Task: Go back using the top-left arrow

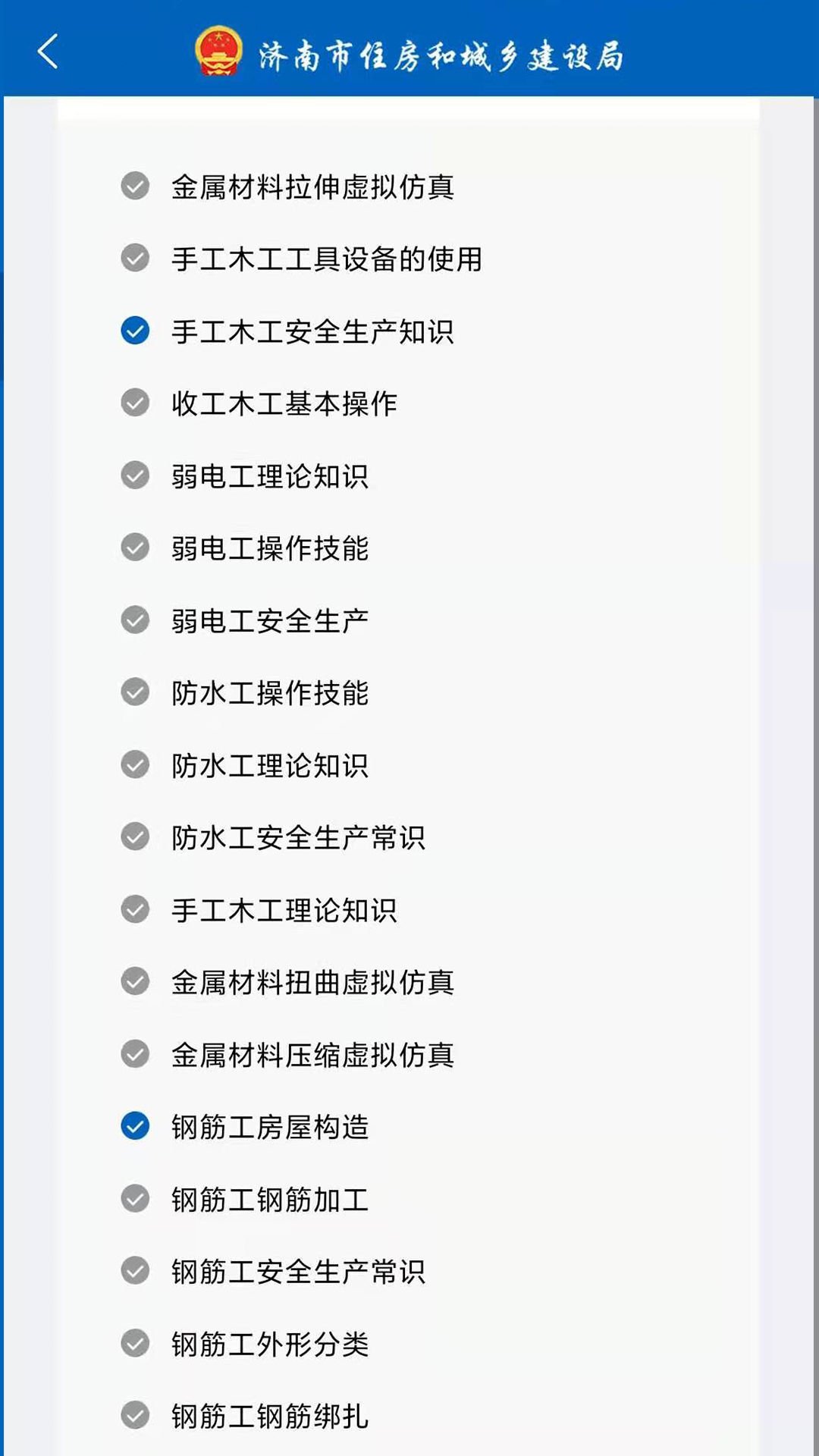Action: (x=48, y=52)
